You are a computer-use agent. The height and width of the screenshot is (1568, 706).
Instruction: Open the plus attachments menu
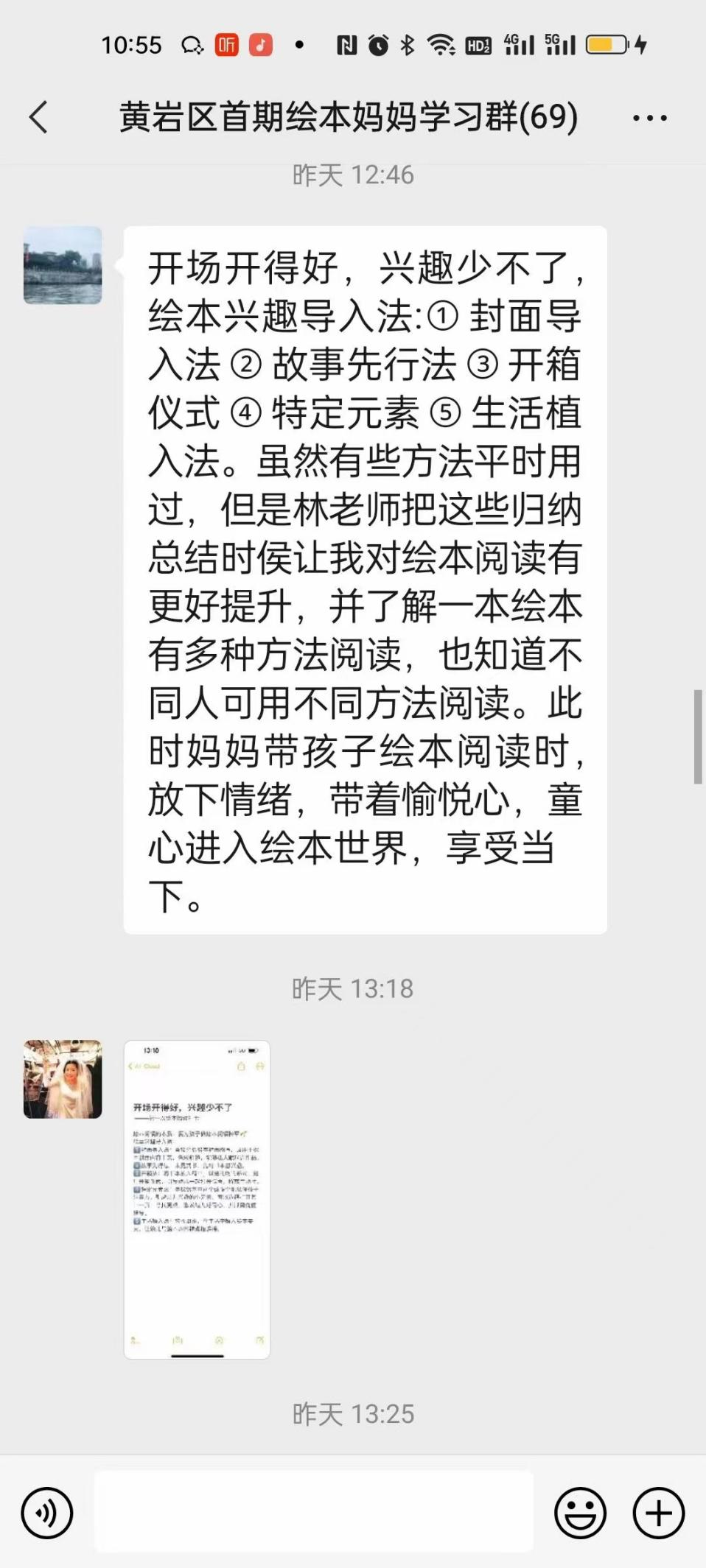(658, 1513)
